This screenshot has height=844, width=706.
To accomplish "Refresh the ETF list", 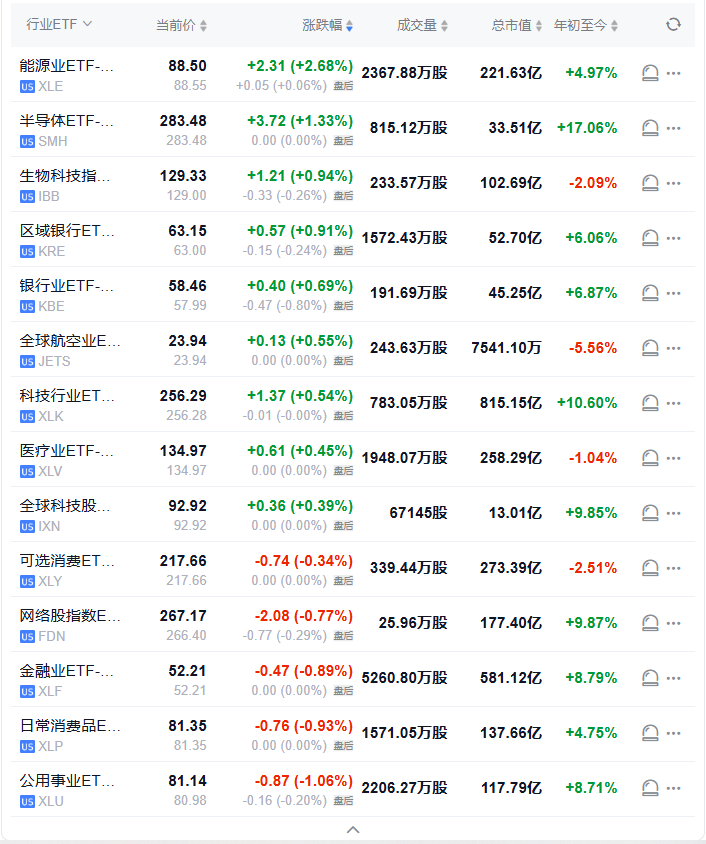I will click(x=673, y=24).
